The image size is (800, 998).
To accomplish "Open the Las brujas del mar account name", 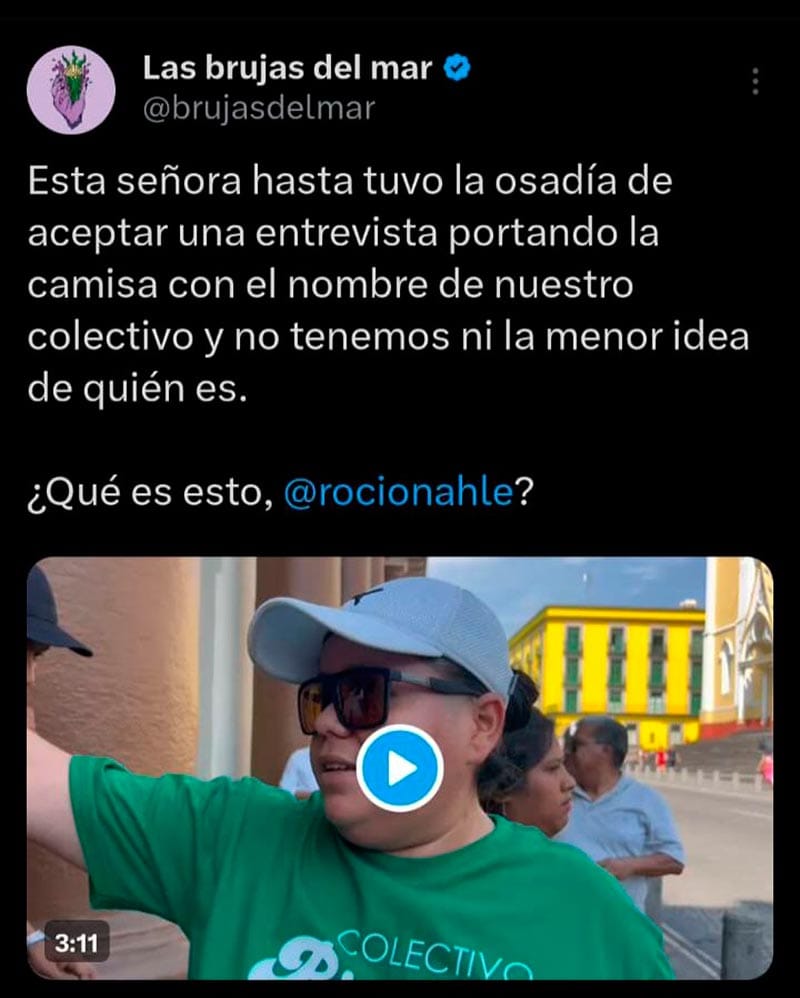I will coord(288,69).
